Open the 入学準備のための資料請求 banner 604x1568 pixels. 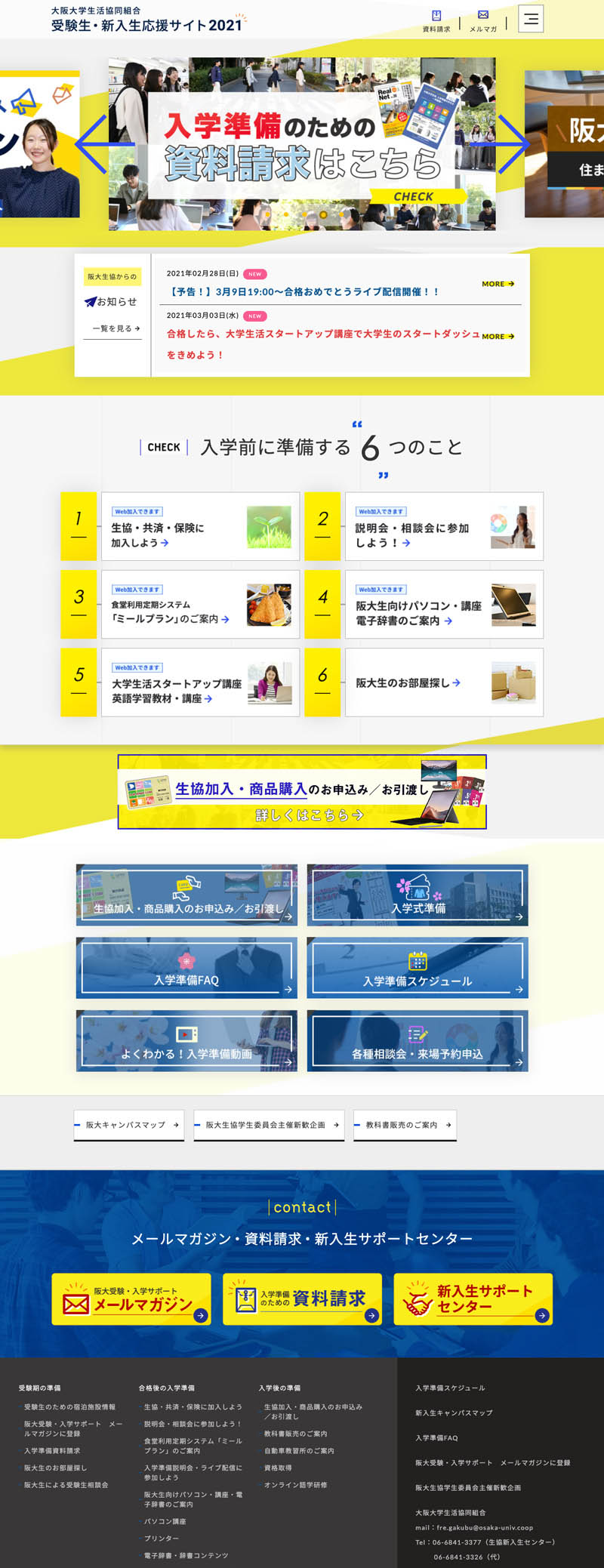coord(302,143)
